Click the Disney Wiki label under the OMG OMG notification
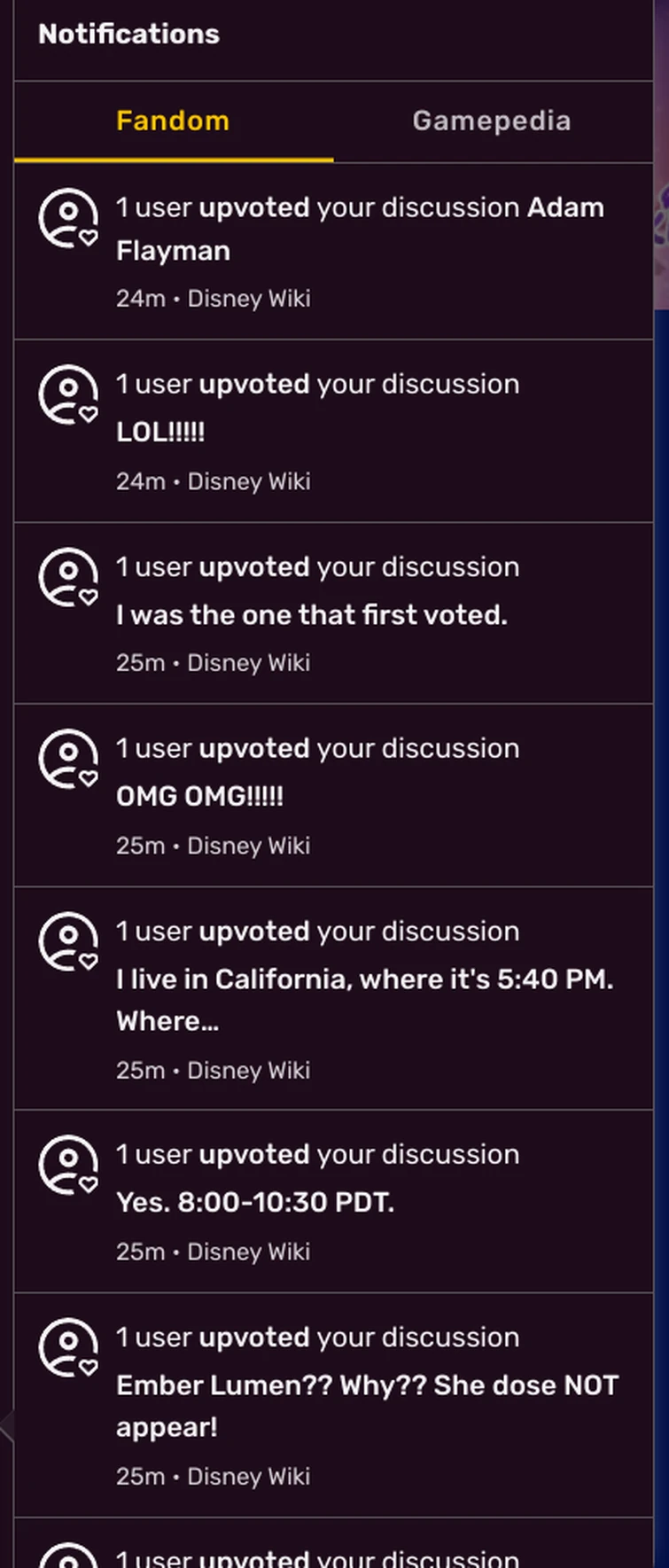Image resolution: width=669 pixels, height=1568 pixels. point(248,846)
